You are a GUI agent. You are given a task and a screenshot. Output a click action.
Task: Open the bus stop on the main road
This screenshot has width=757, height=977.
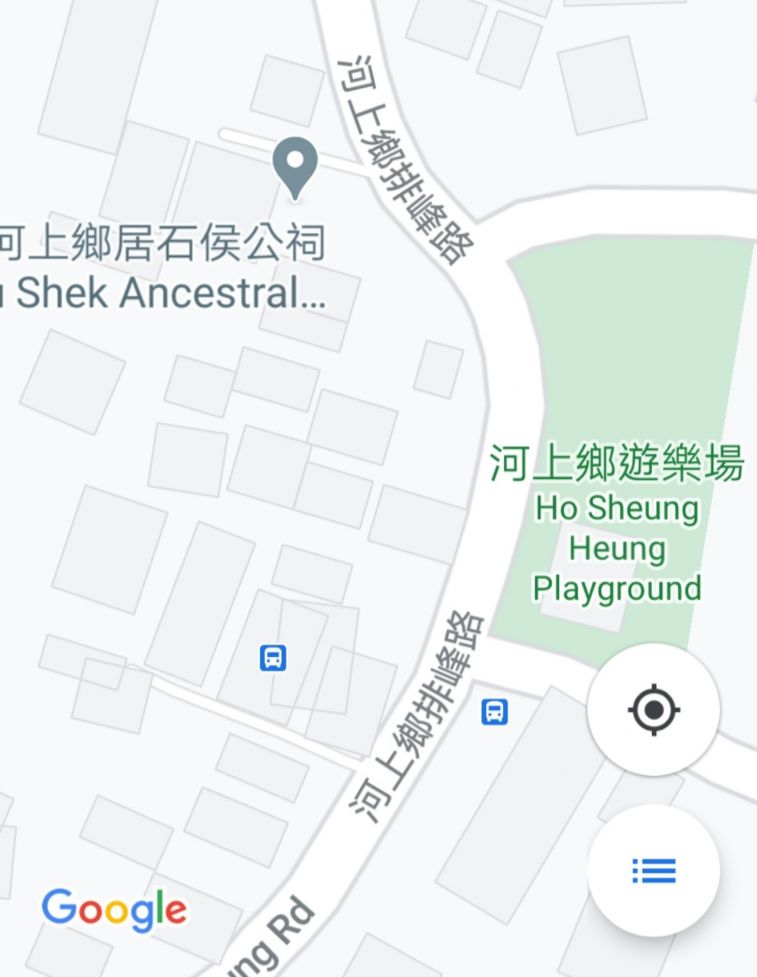click(495, 711)
